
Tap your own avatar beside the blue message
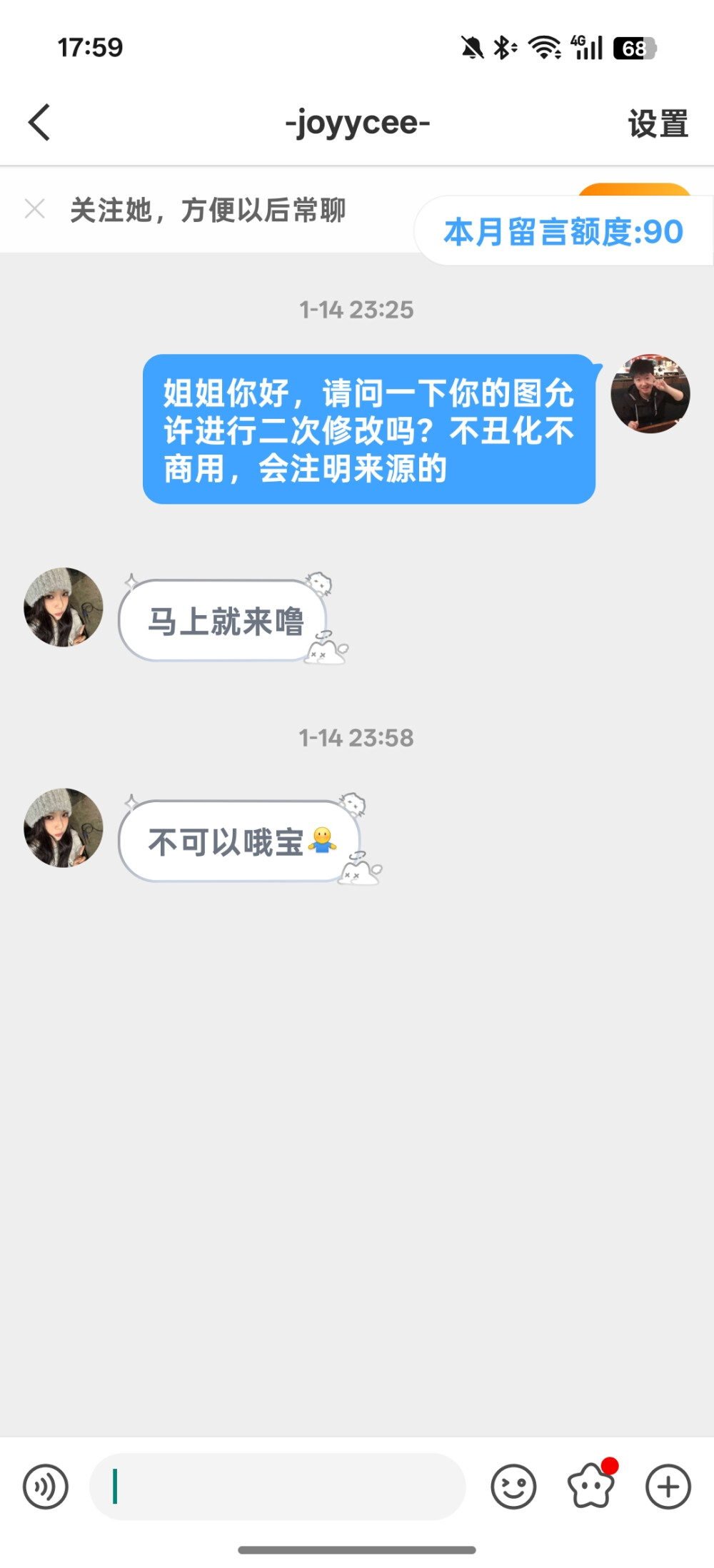650,393
